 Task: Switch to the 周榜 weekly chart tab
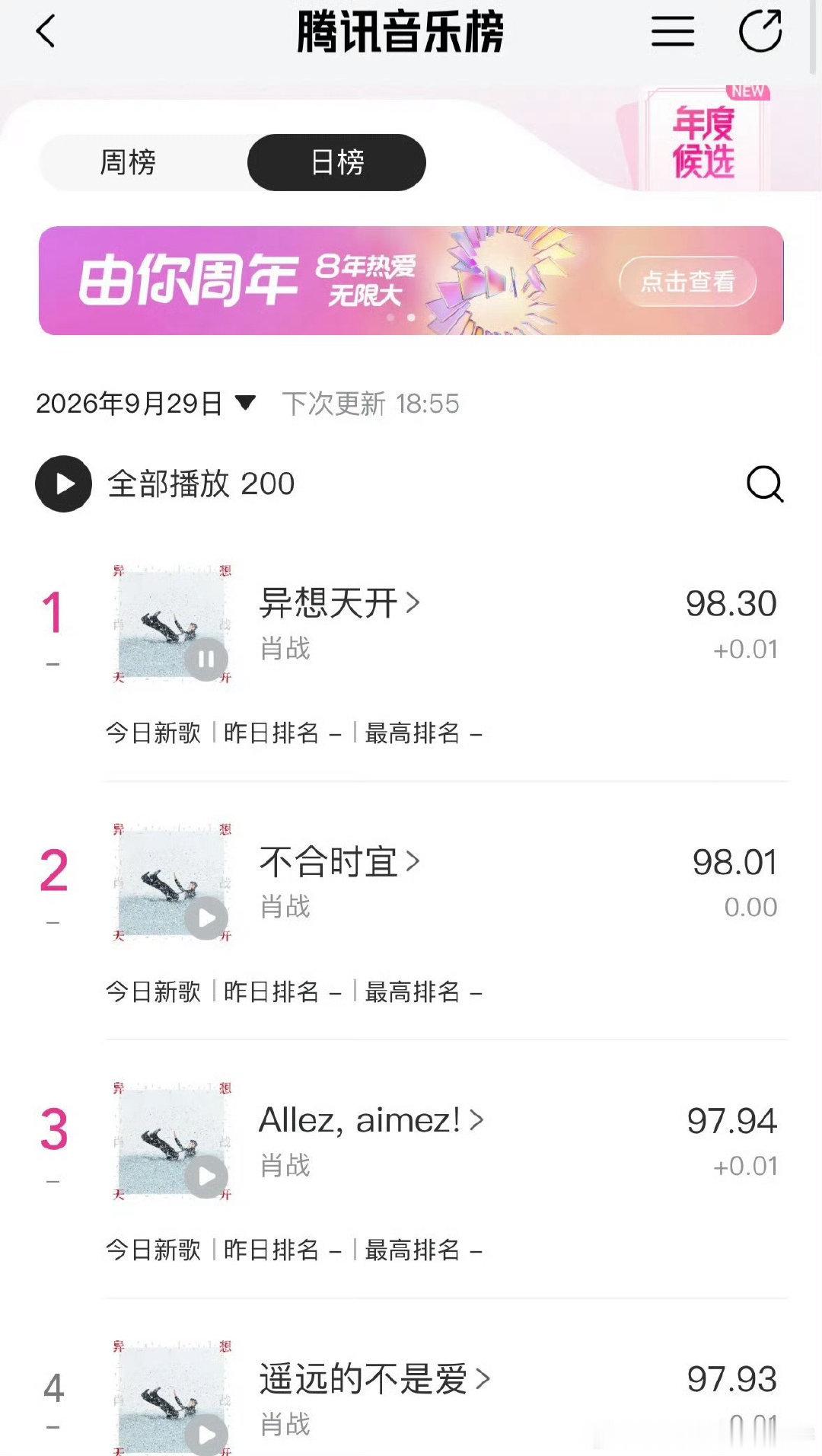[128, 162]
